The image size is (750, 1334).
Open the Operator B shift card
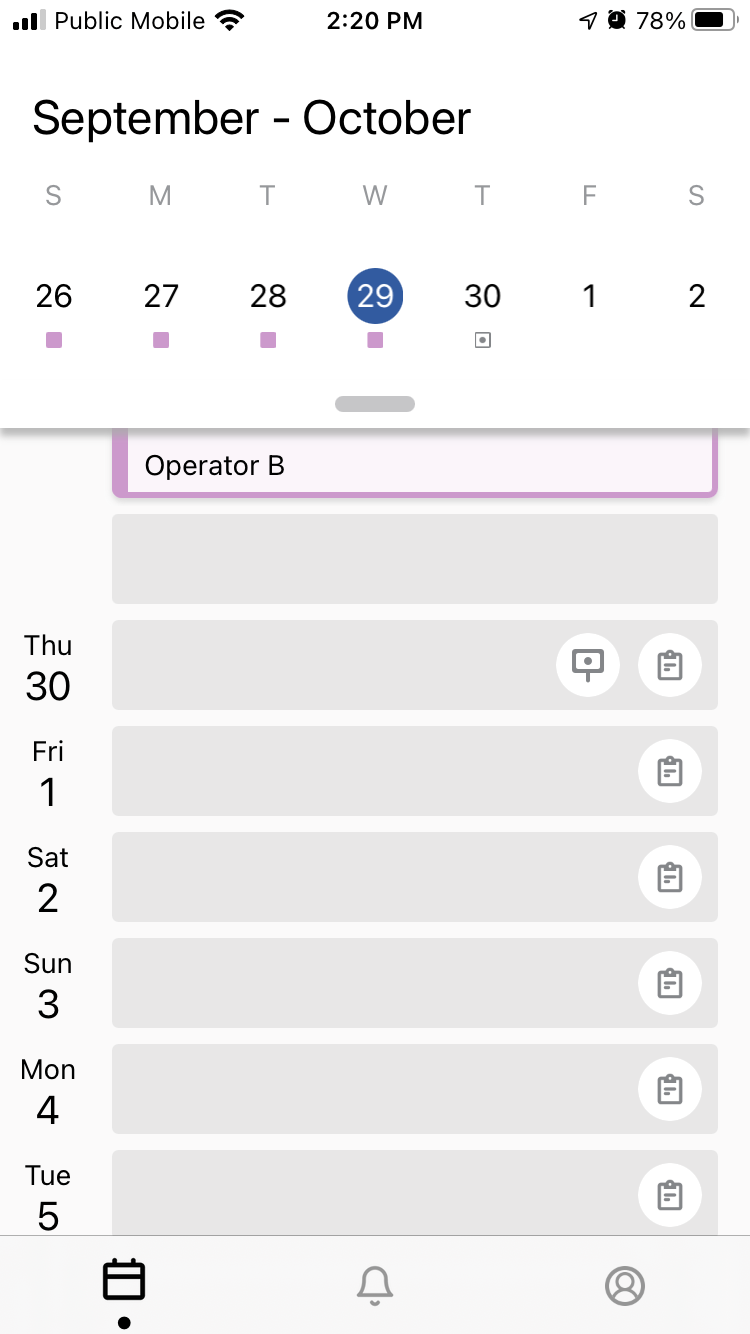pyautogui.click(x=415, y=463)
